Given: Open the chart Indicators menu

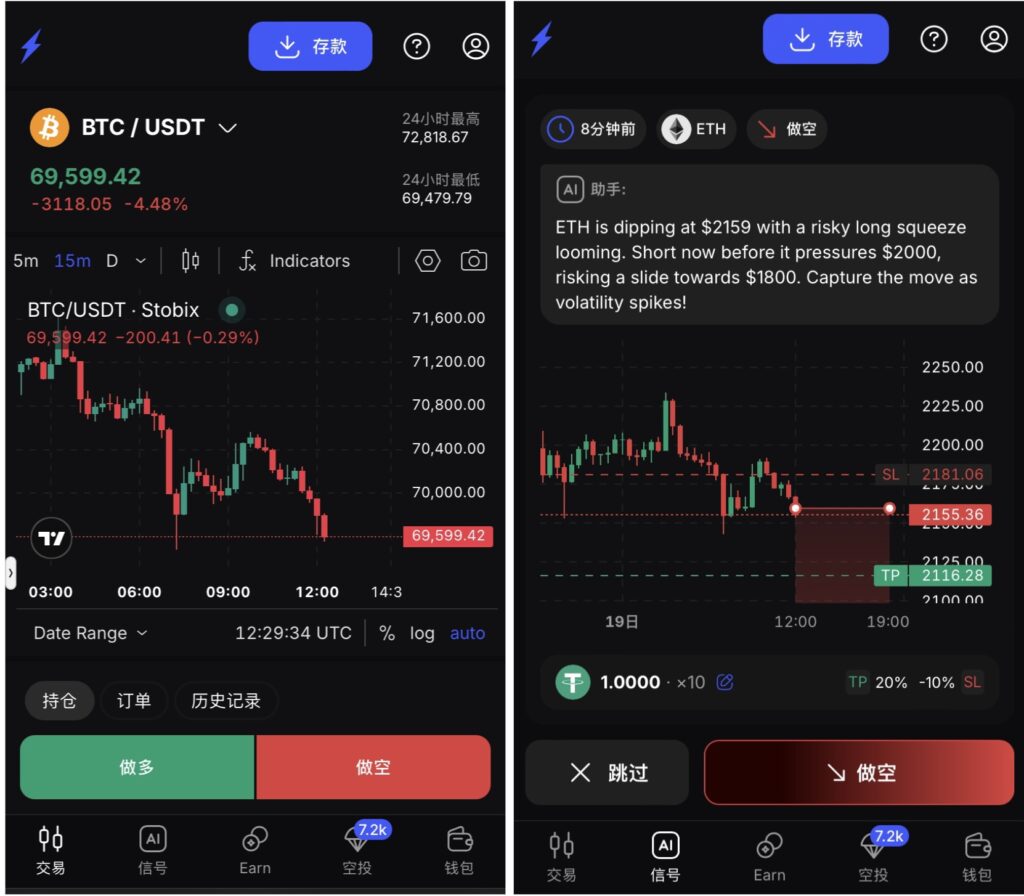Looking at the screenshot, I should click(294, 261).
